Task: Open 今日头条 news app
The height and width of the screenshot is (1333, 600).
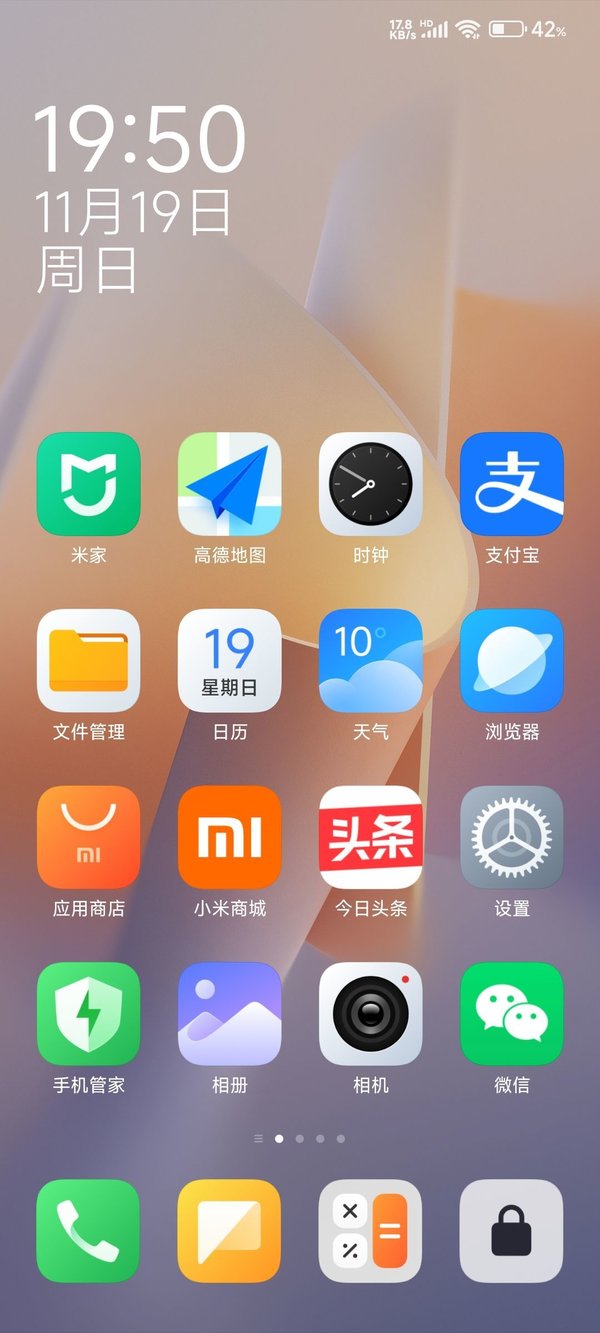Action: (x=370, y=838)
